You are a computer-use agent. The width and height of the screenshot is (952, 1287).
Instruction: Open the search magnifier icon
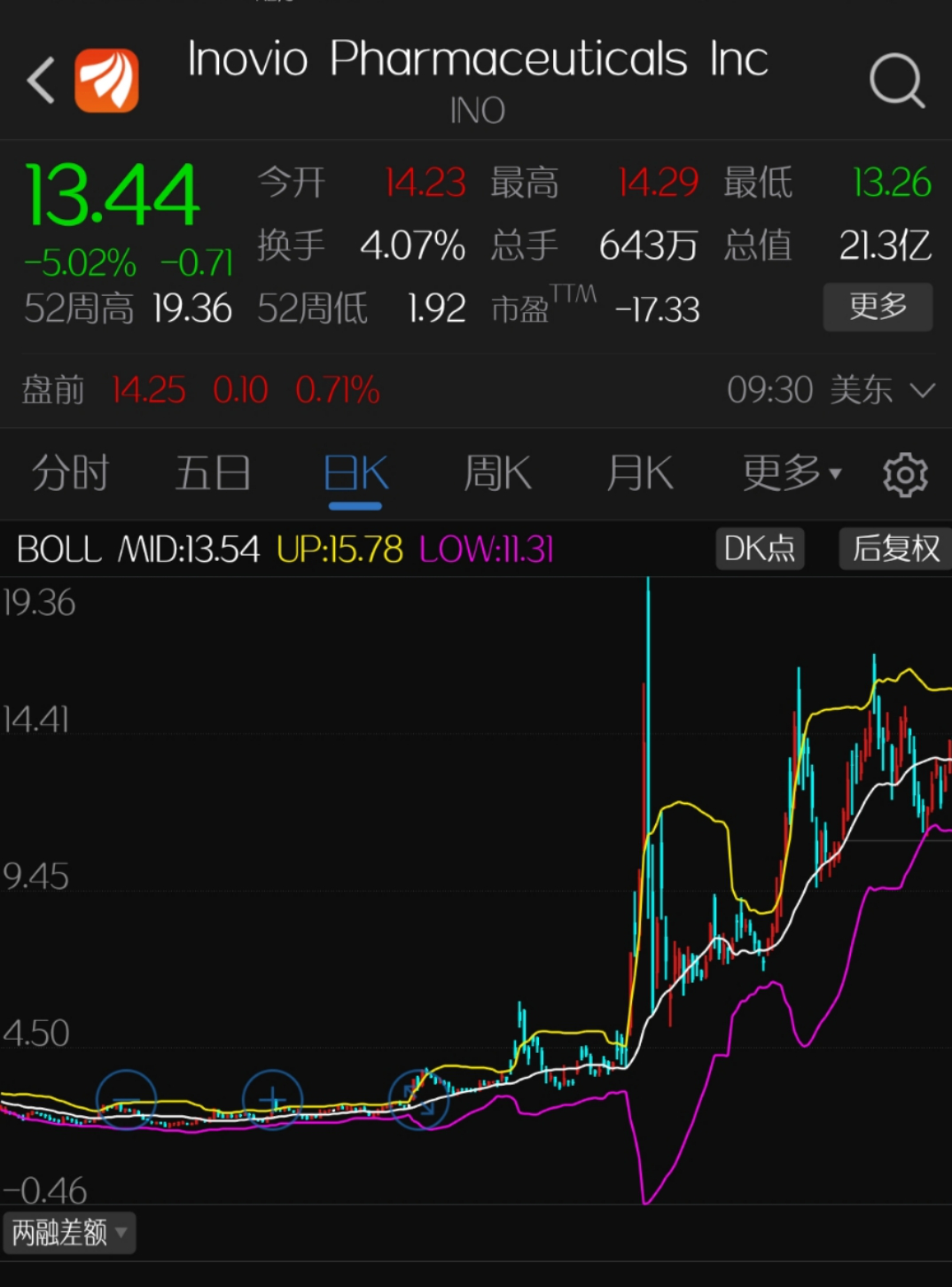[x=896, y=81]
